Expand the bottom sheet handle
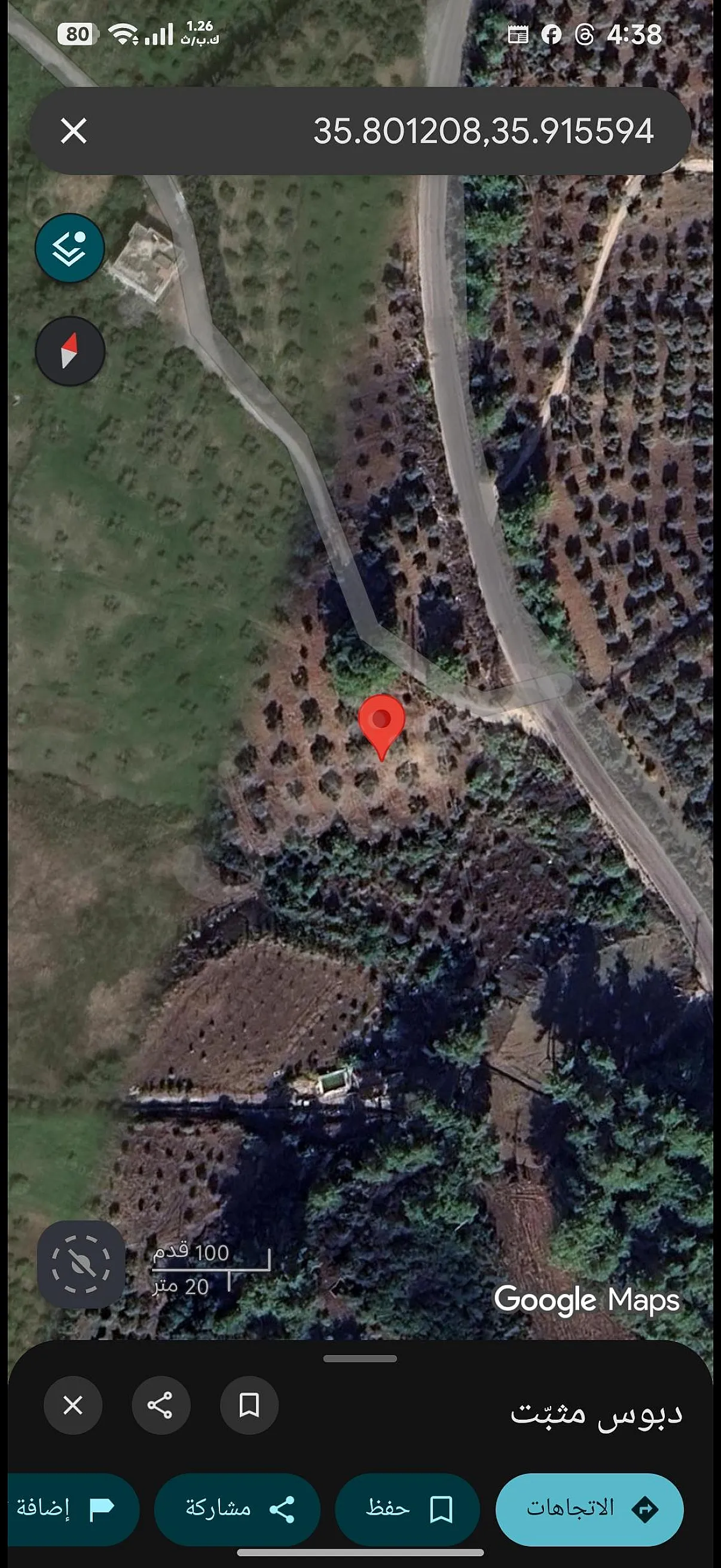The height and width of the screenshot is (1568, 721). tap(360, 1358)
